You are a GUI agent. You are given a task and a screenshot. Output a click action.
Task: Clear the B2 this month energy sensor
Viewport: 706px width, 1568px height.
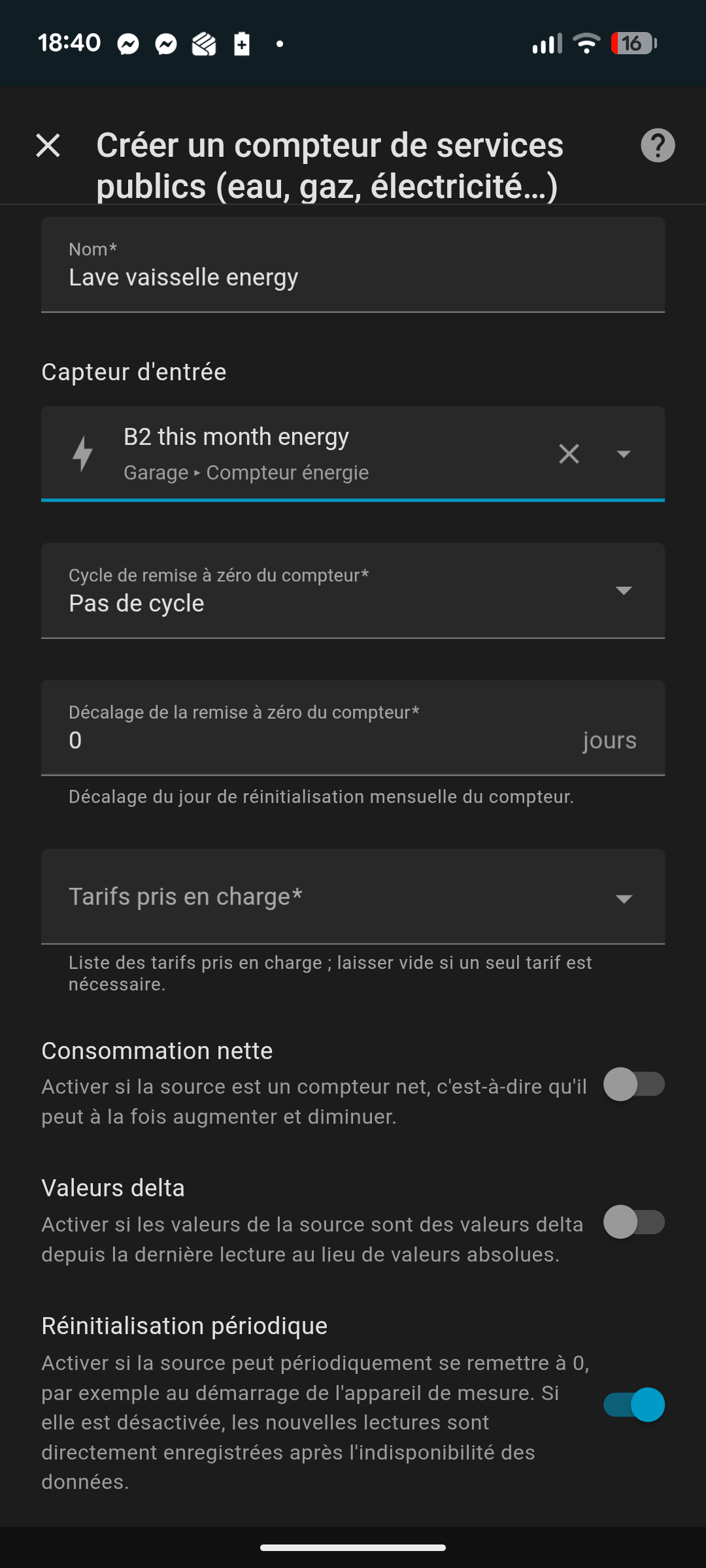click(x=569, y=453)
